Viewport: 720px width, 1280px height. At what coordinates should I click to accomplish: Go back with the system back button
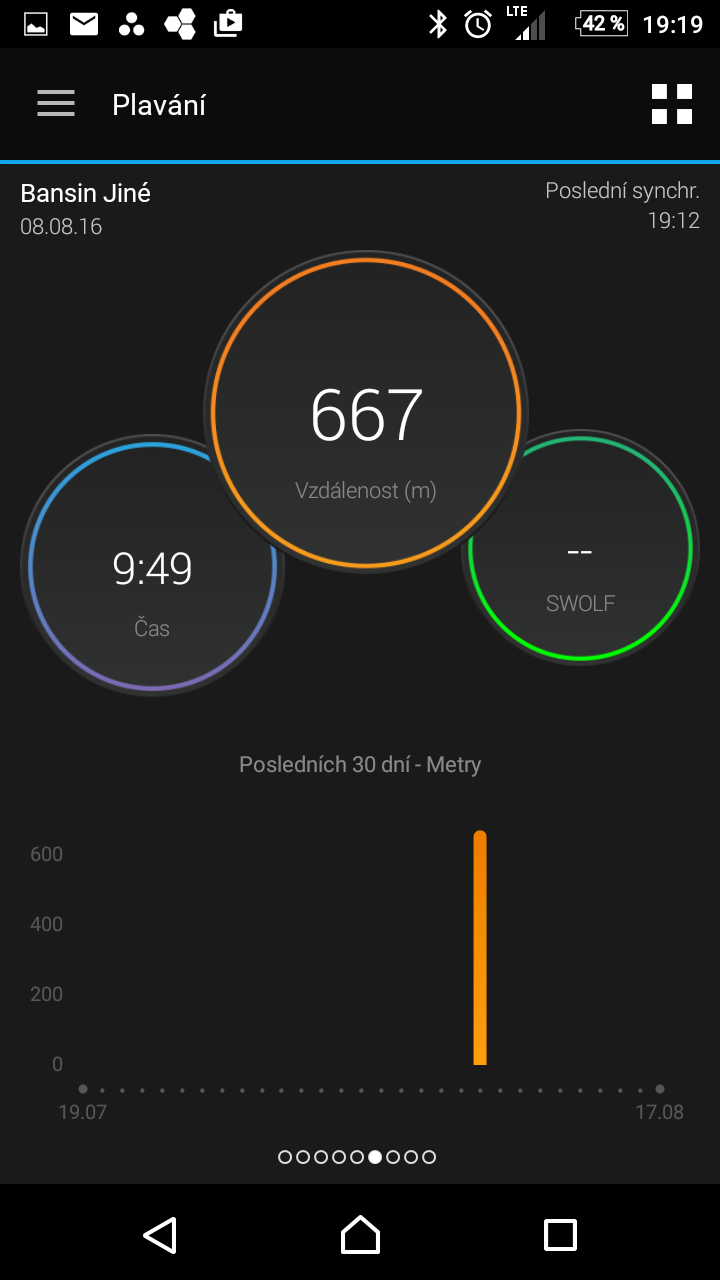click(x=160, y=1235)
